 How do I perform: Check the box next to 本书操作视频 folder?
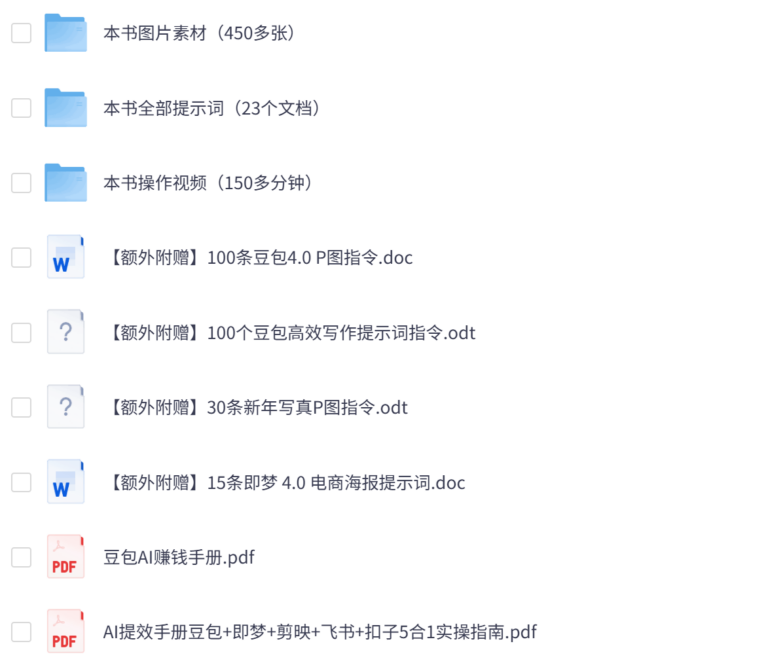tap(21, 183)
